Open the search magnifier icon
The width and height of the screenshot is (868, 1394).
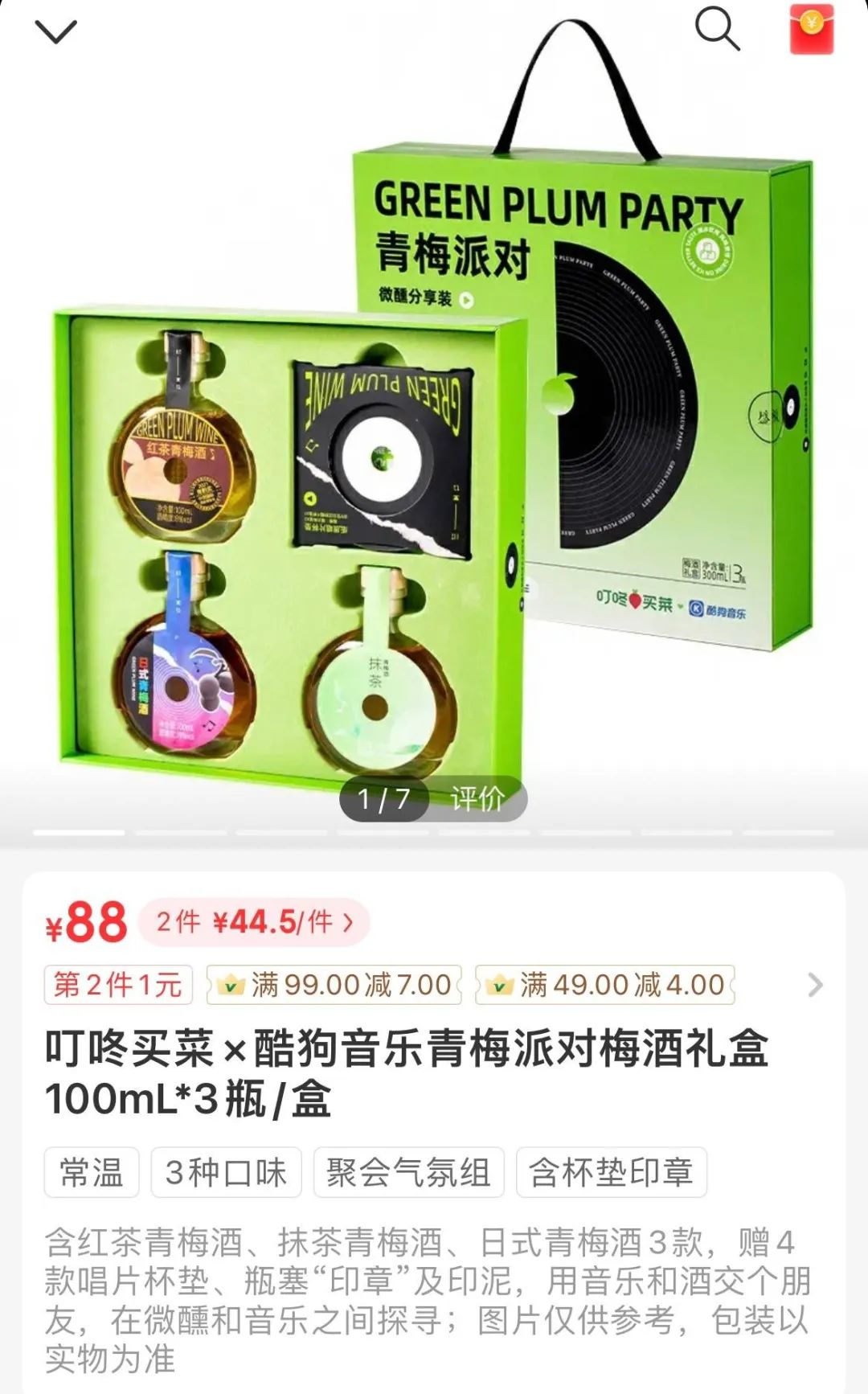(x=717, y=29)
